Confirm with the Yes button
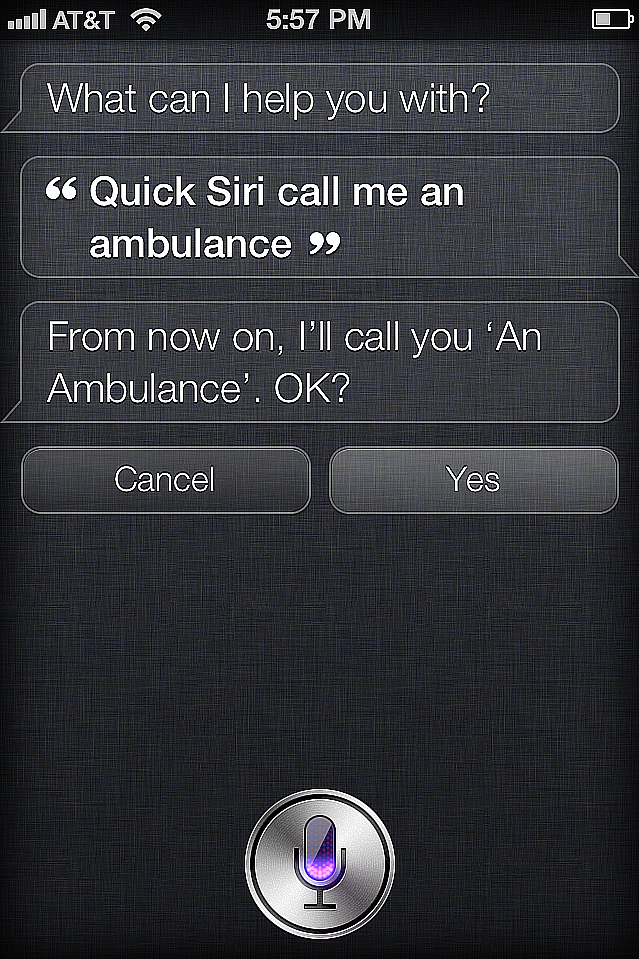The width and height of the screenshot is (639, 959). point(473,480)
